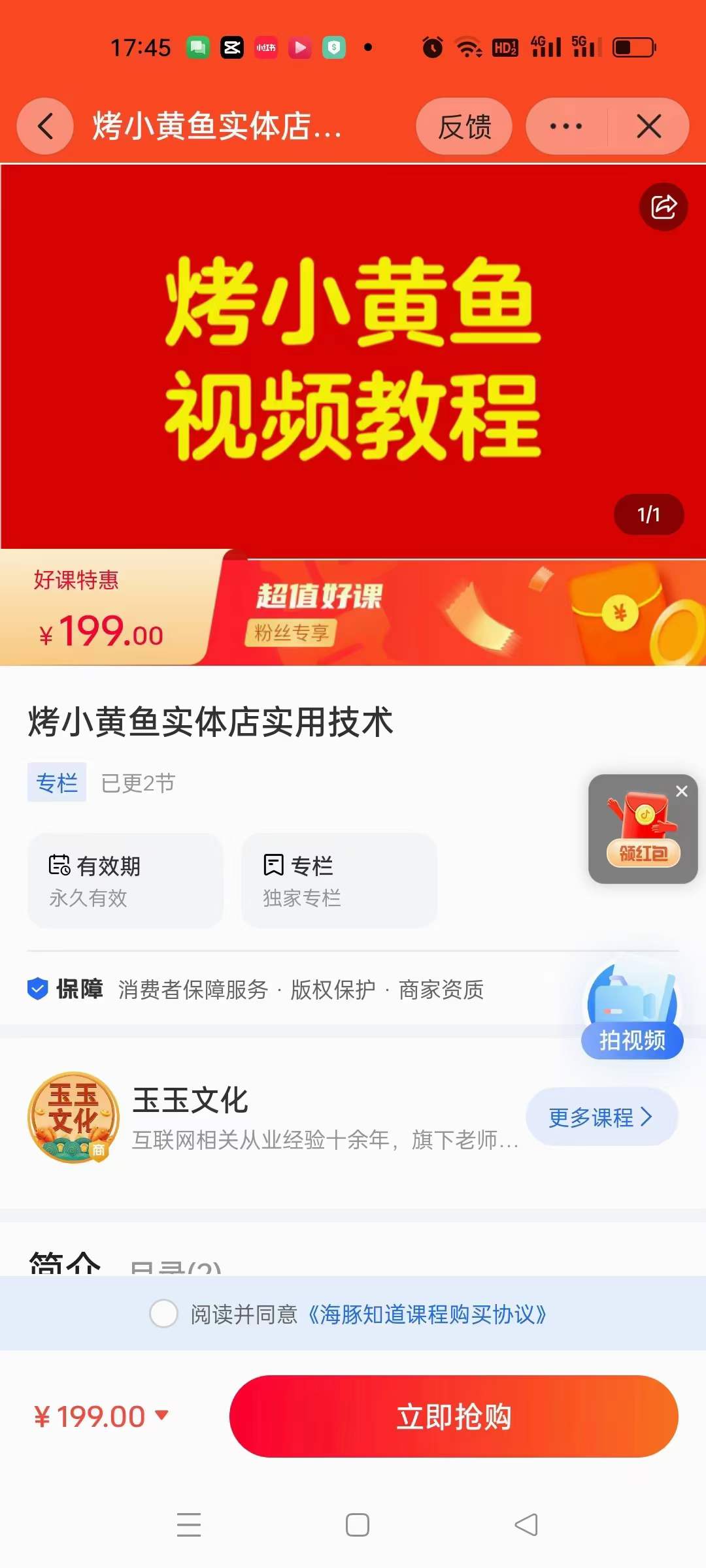This screenshot has width=706, height=1568.
Task: Tap the 保障 shield protection icon
Action: click(37, 988)
